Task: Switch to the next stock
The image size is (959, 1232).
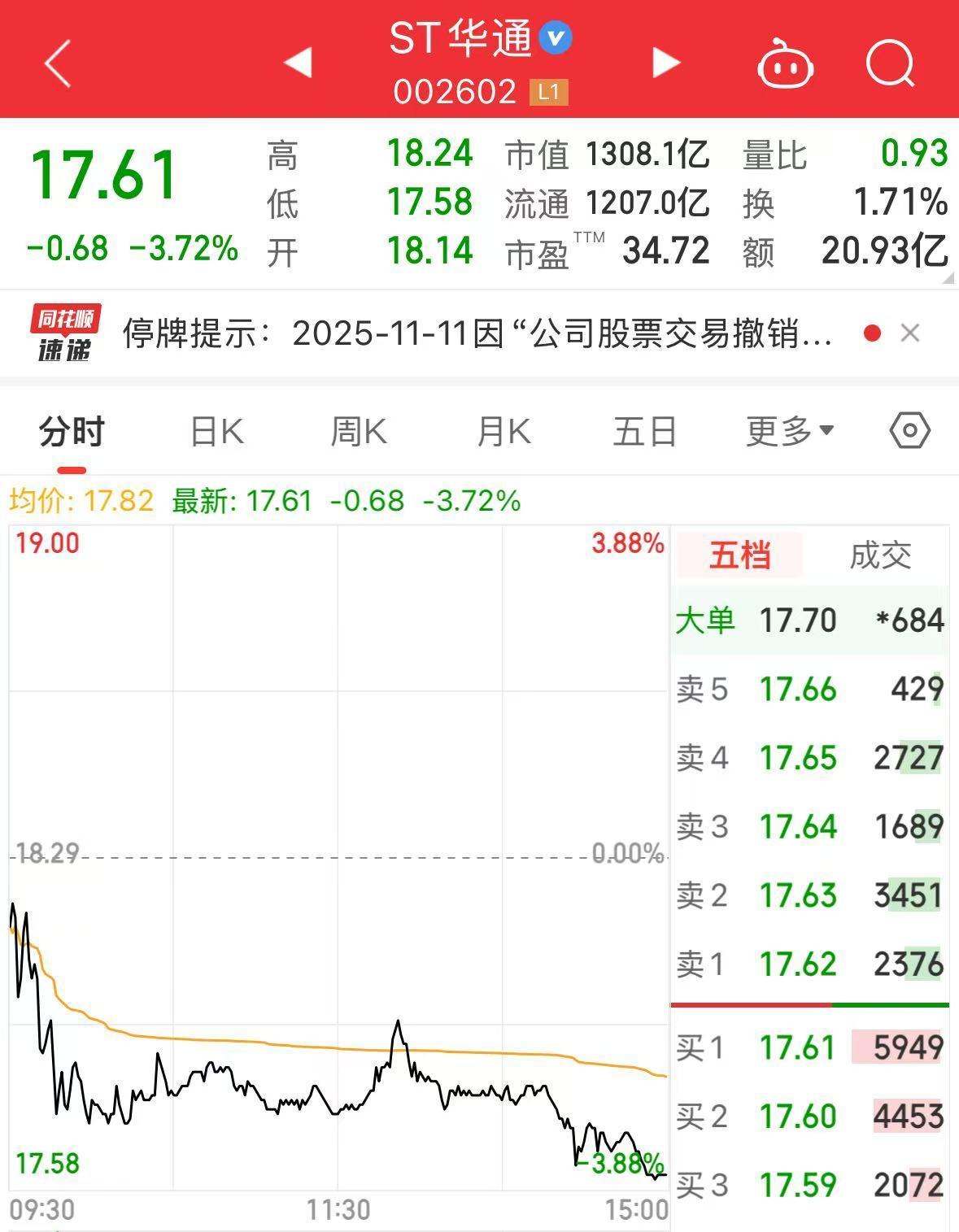Action: (665, 63)
